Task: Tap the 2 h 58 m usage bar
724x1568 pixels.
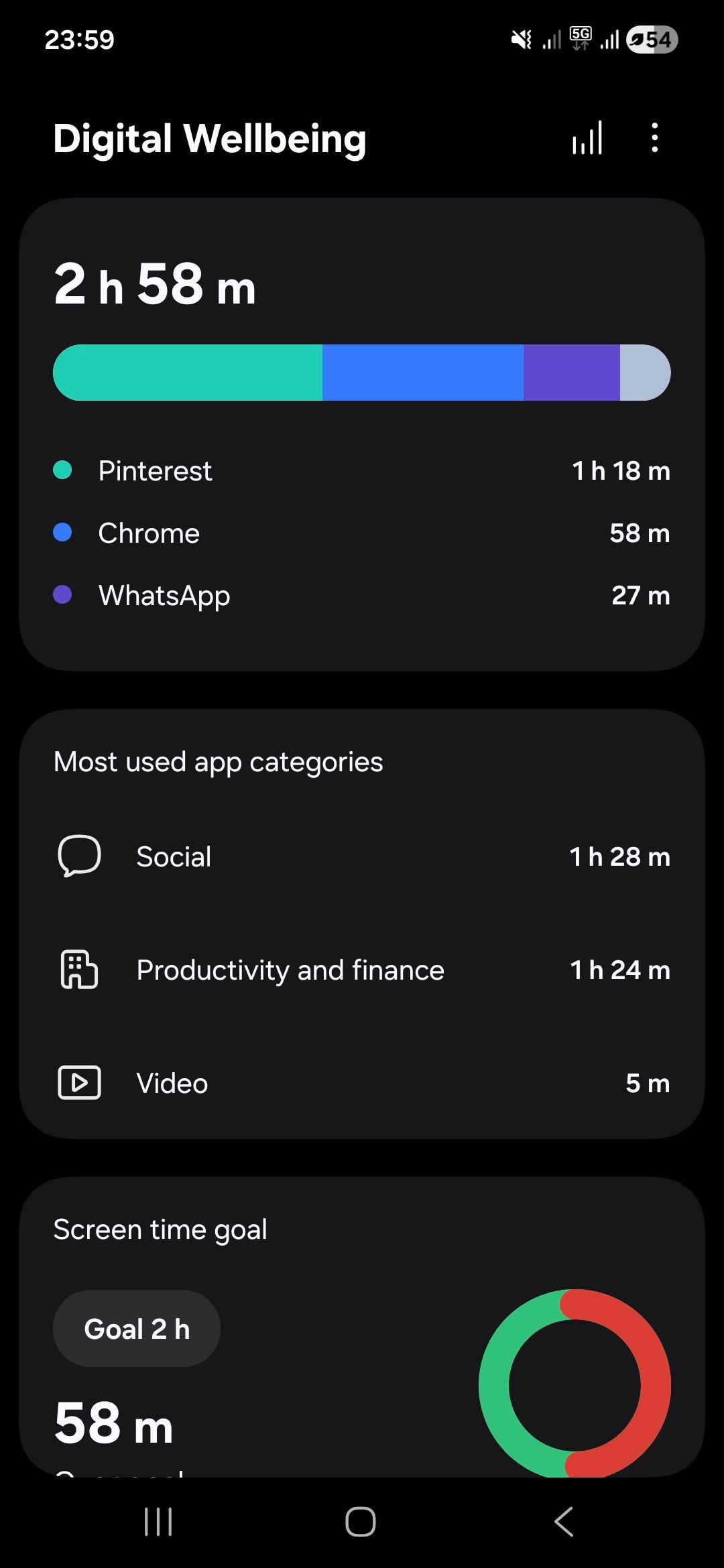Action: (x=362, y=373)
